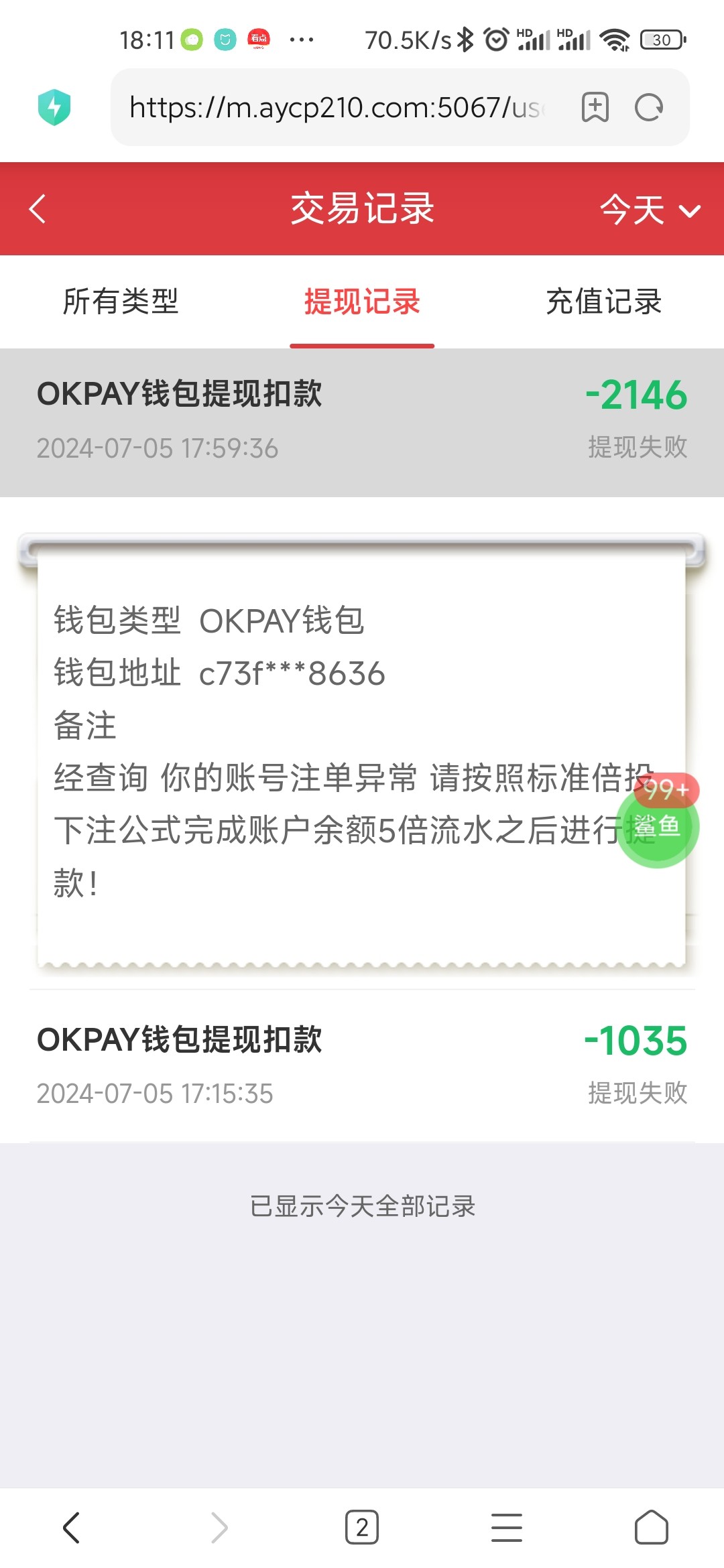Navigate back in the browser toolbar
The image size is (724, 1568).
click(72, 1528)
